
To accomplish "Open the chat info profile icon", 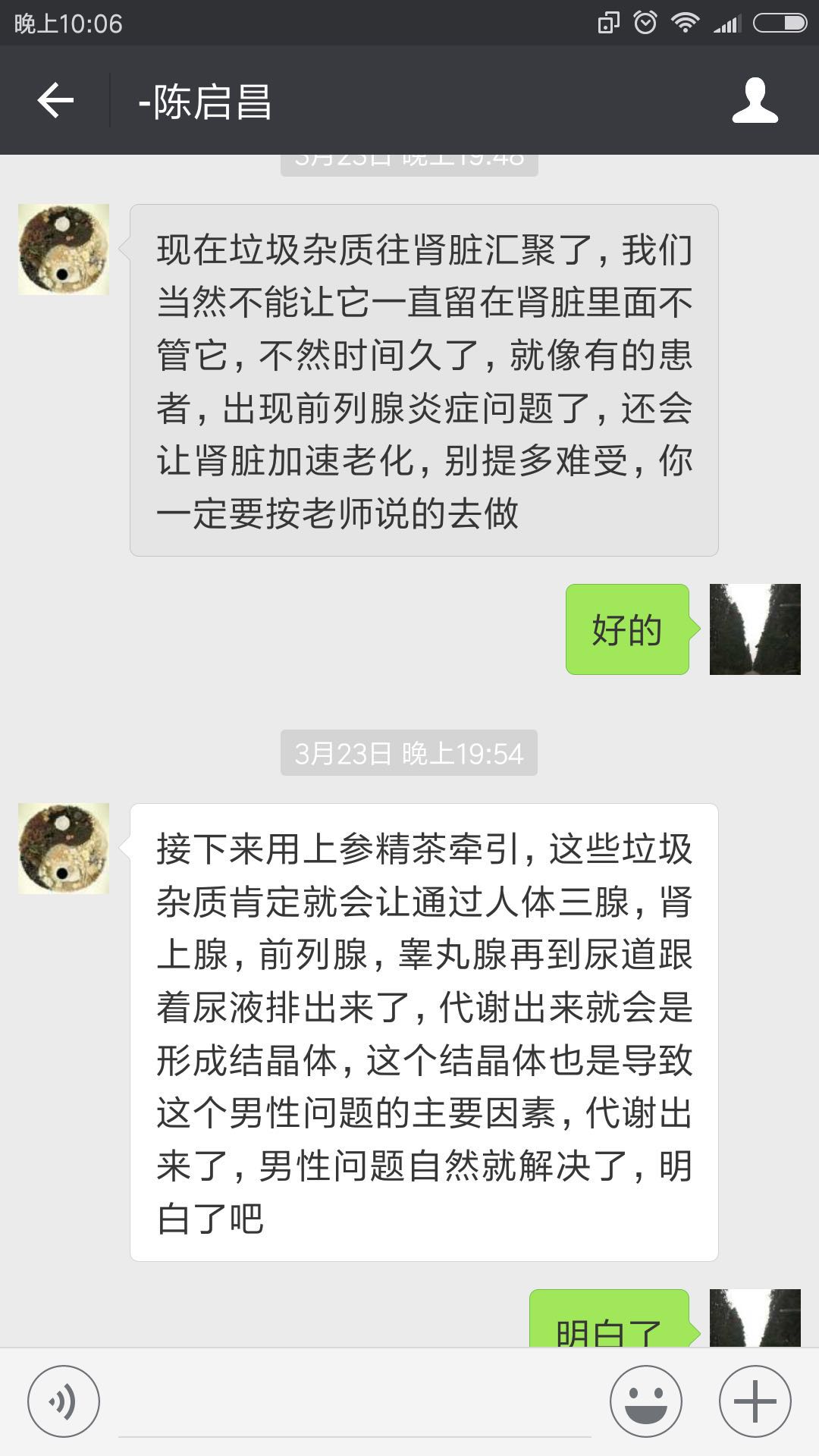I will pos(755,100).
